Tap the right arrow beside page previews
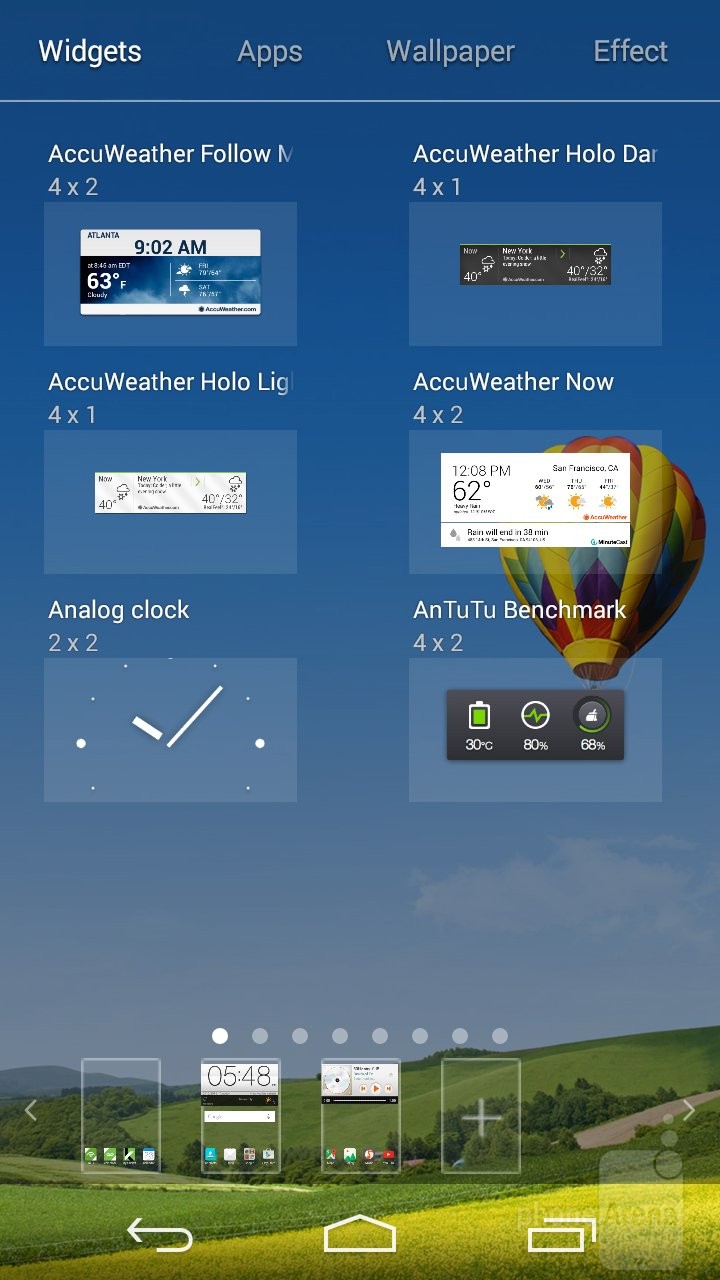Image resolution: width=720 pixels, height=1280 pixels. pos(688,1110)
